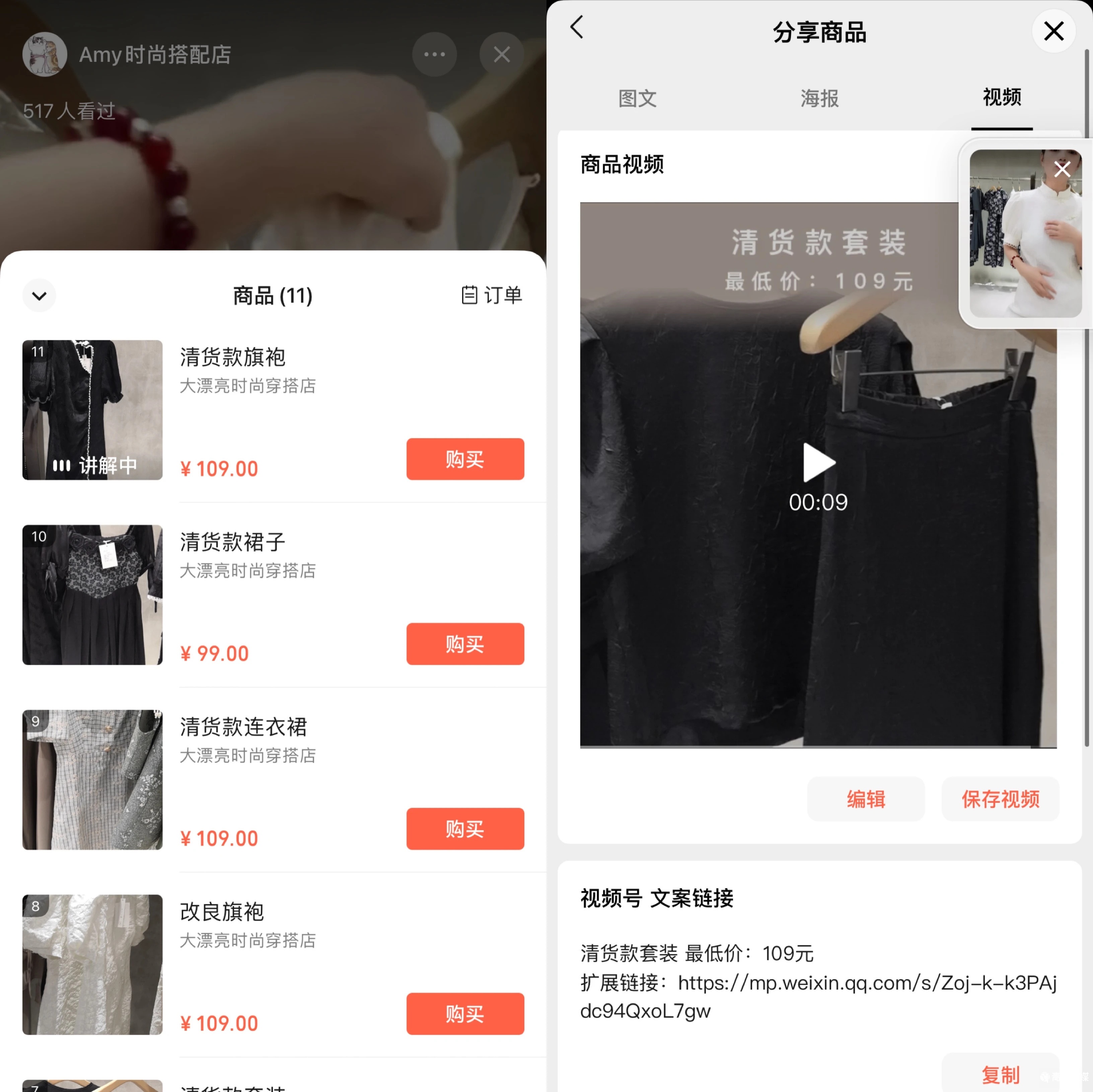Buy 清货款裙子 with 购买
The width and height of the screenshot is (1093, 1092).
(464, 643)
